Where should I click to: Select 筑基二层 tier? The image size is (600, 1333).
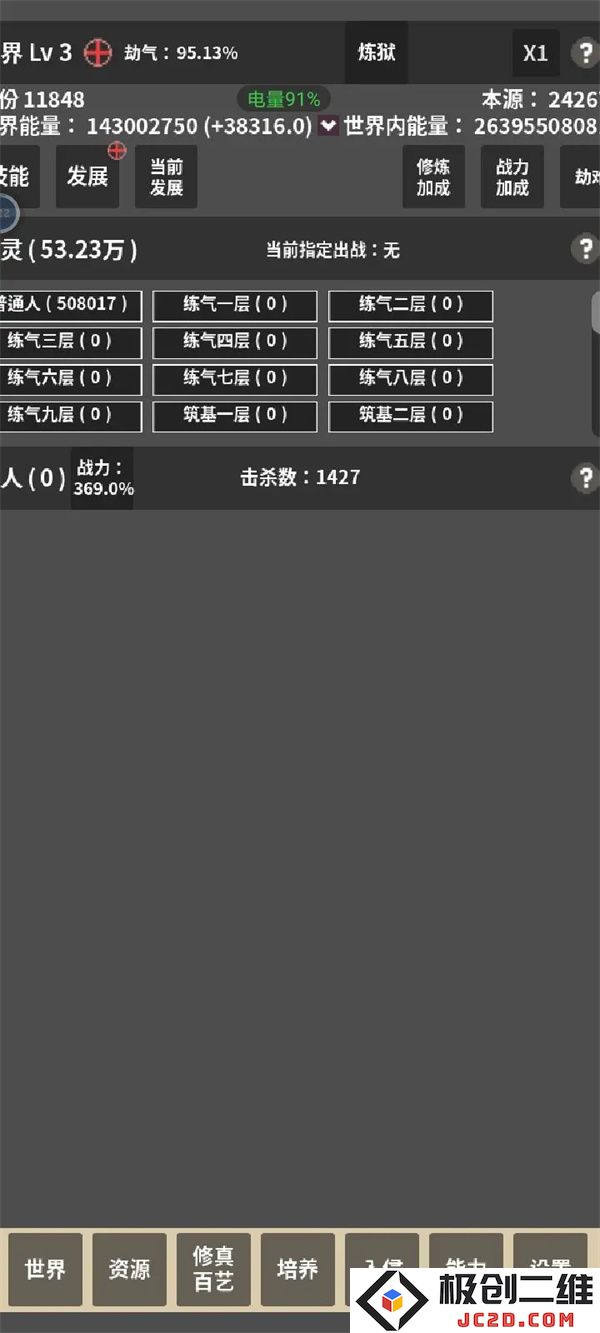(x=410, y=416)
